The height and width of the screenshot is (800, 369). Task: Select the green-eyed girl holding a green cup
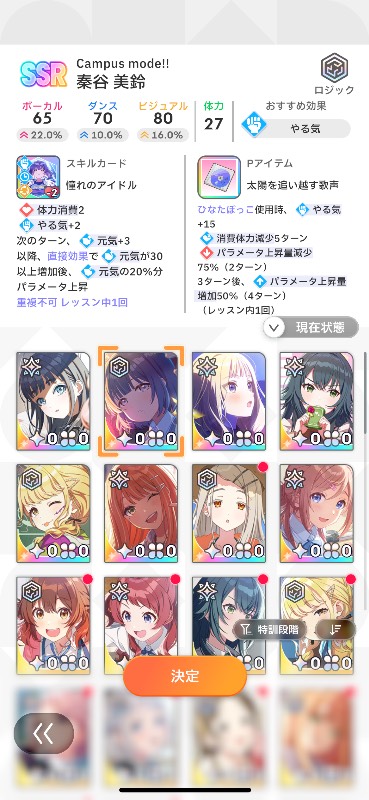tap(316, 401)
